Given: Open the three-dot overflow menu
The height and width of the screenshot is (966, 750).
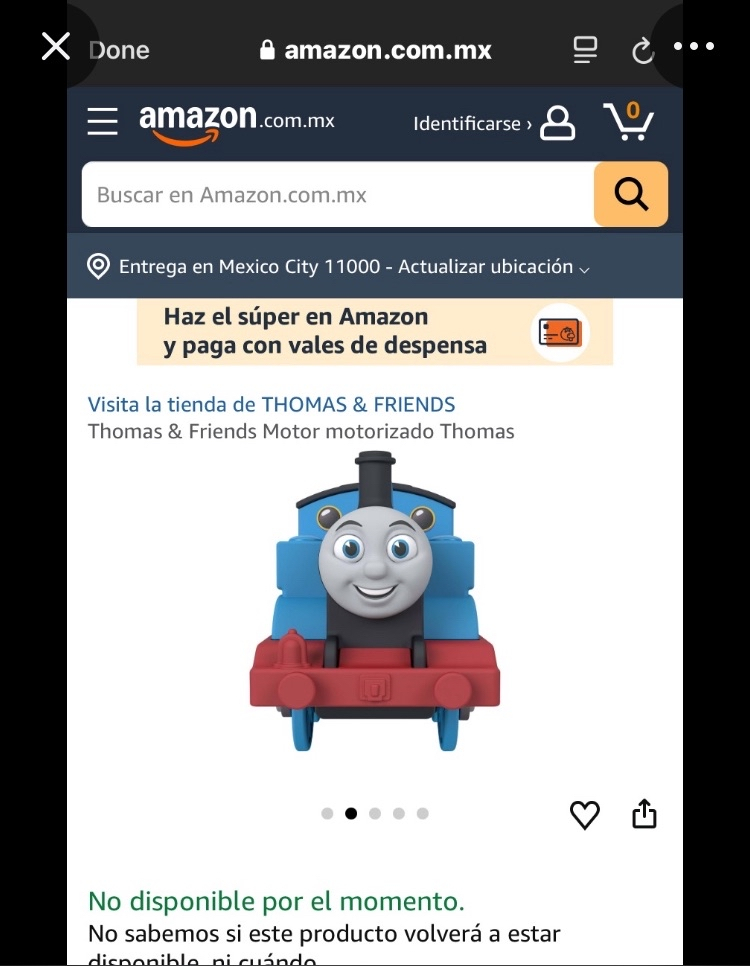Looking at the screenshot, I should click(694, 46).
